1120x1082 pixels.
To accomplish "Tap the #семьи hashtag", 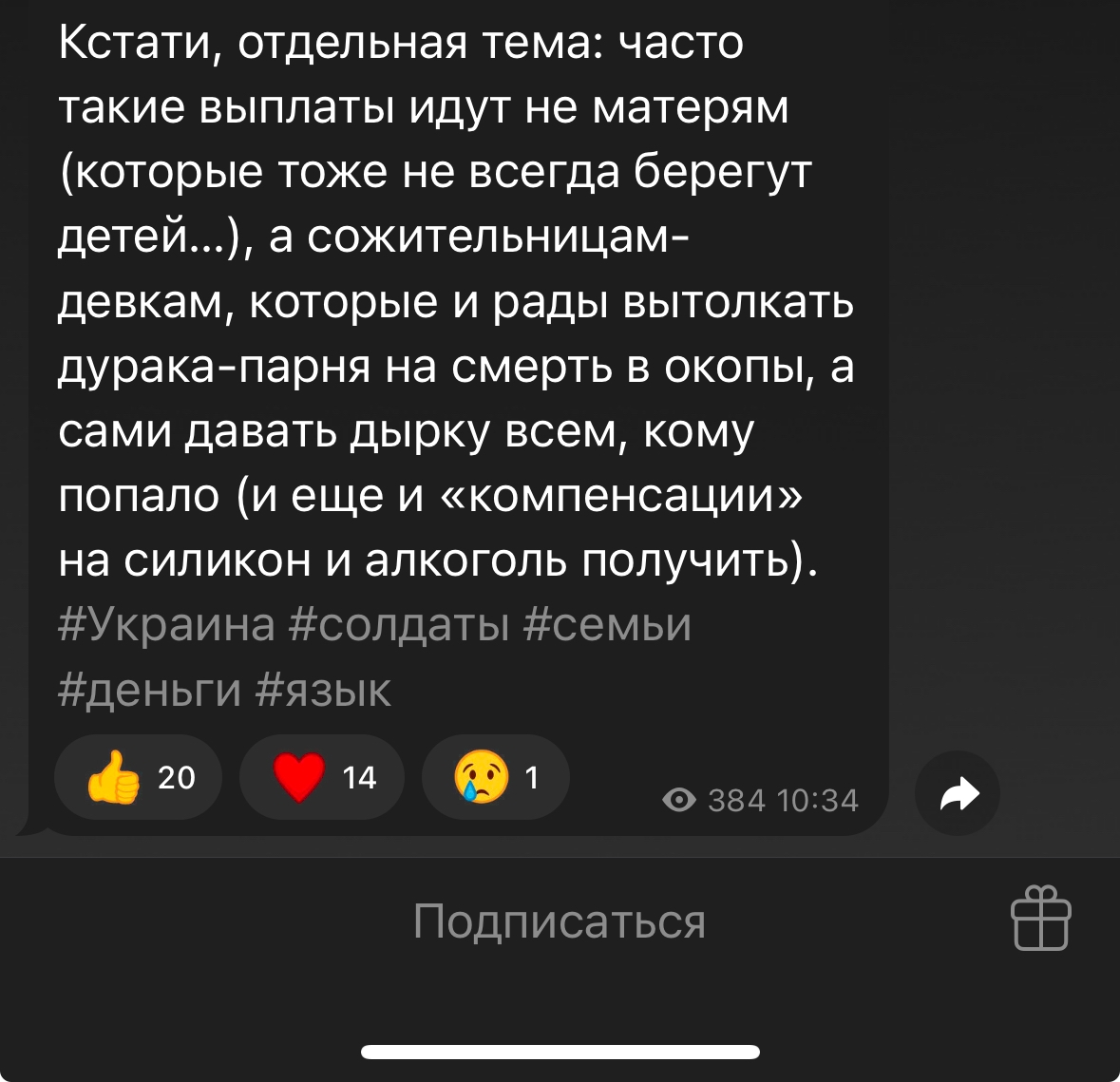I will pos(608,625).
